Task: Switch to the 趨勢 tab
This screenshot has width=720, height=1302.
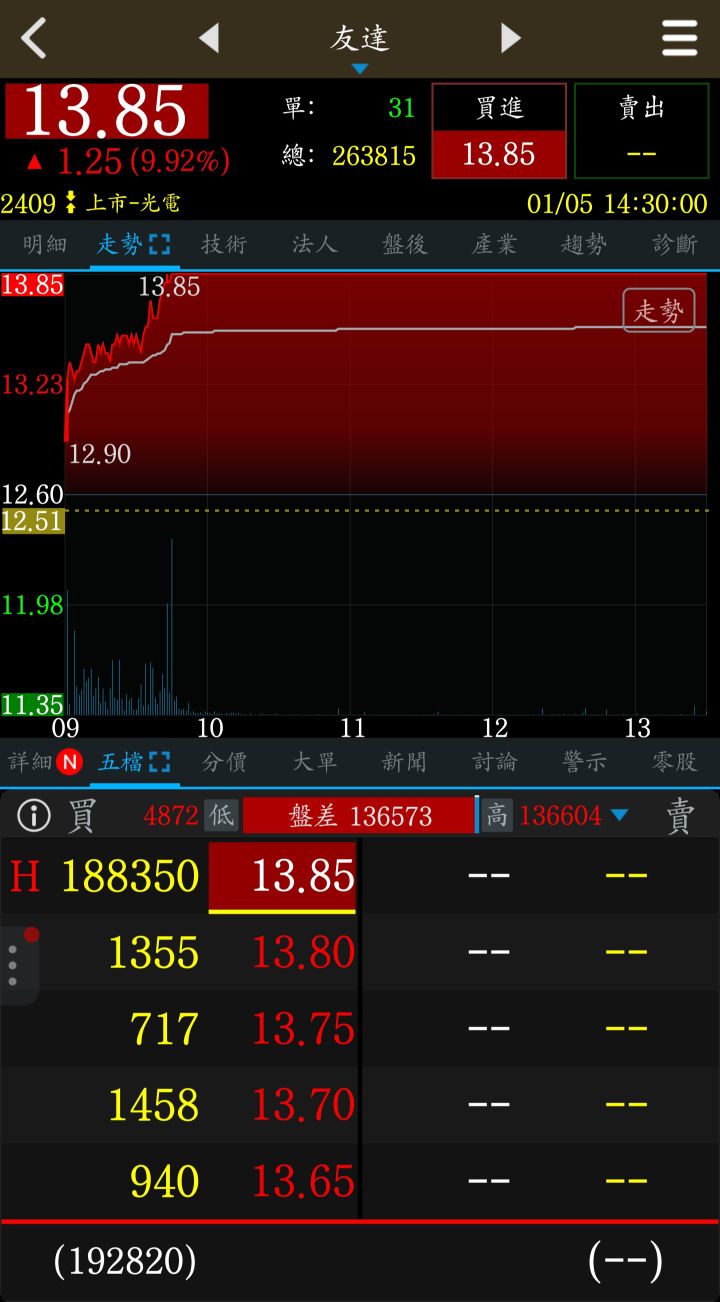Action: click(x=584, y=245)
